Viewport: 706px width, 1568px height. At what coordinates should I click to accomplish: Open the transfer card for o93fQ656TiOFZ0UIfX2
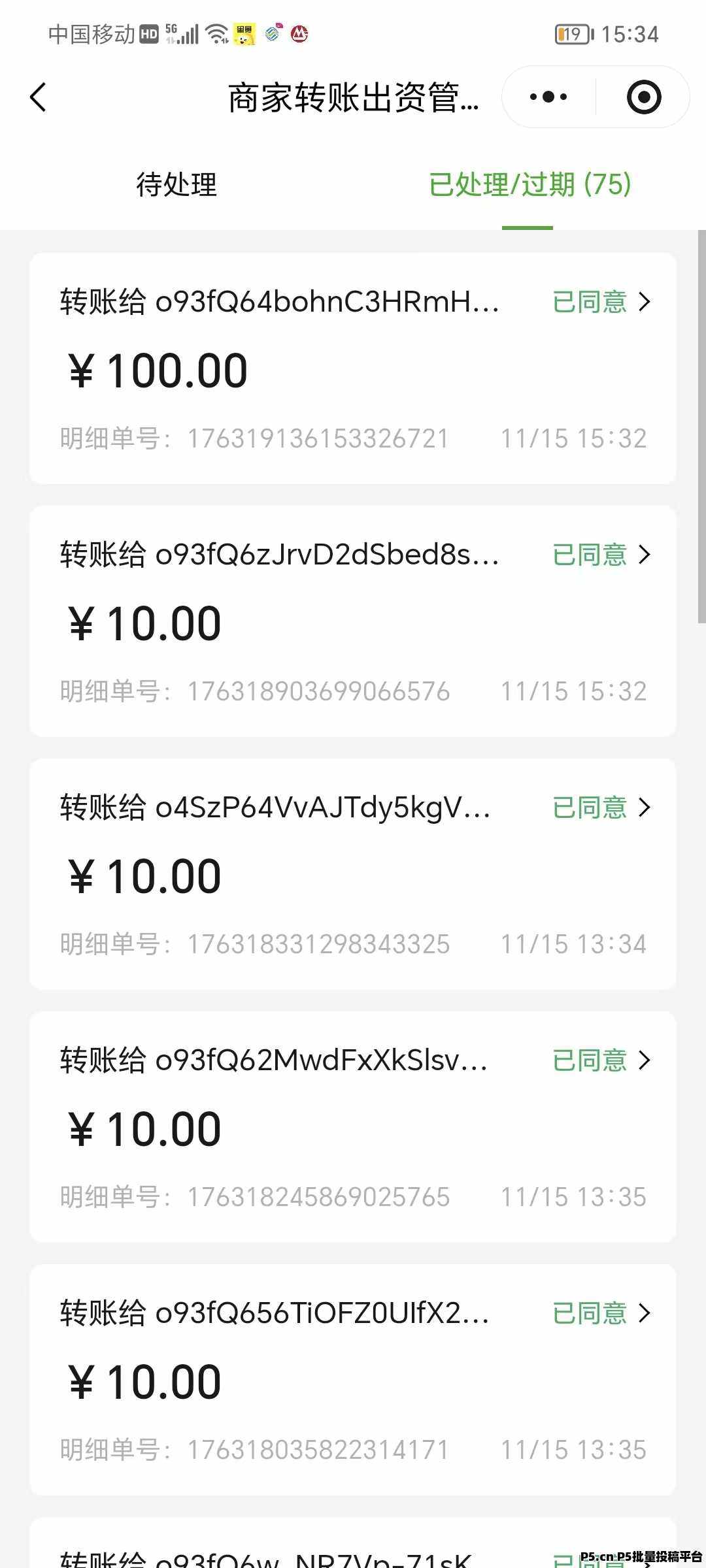353,1380
